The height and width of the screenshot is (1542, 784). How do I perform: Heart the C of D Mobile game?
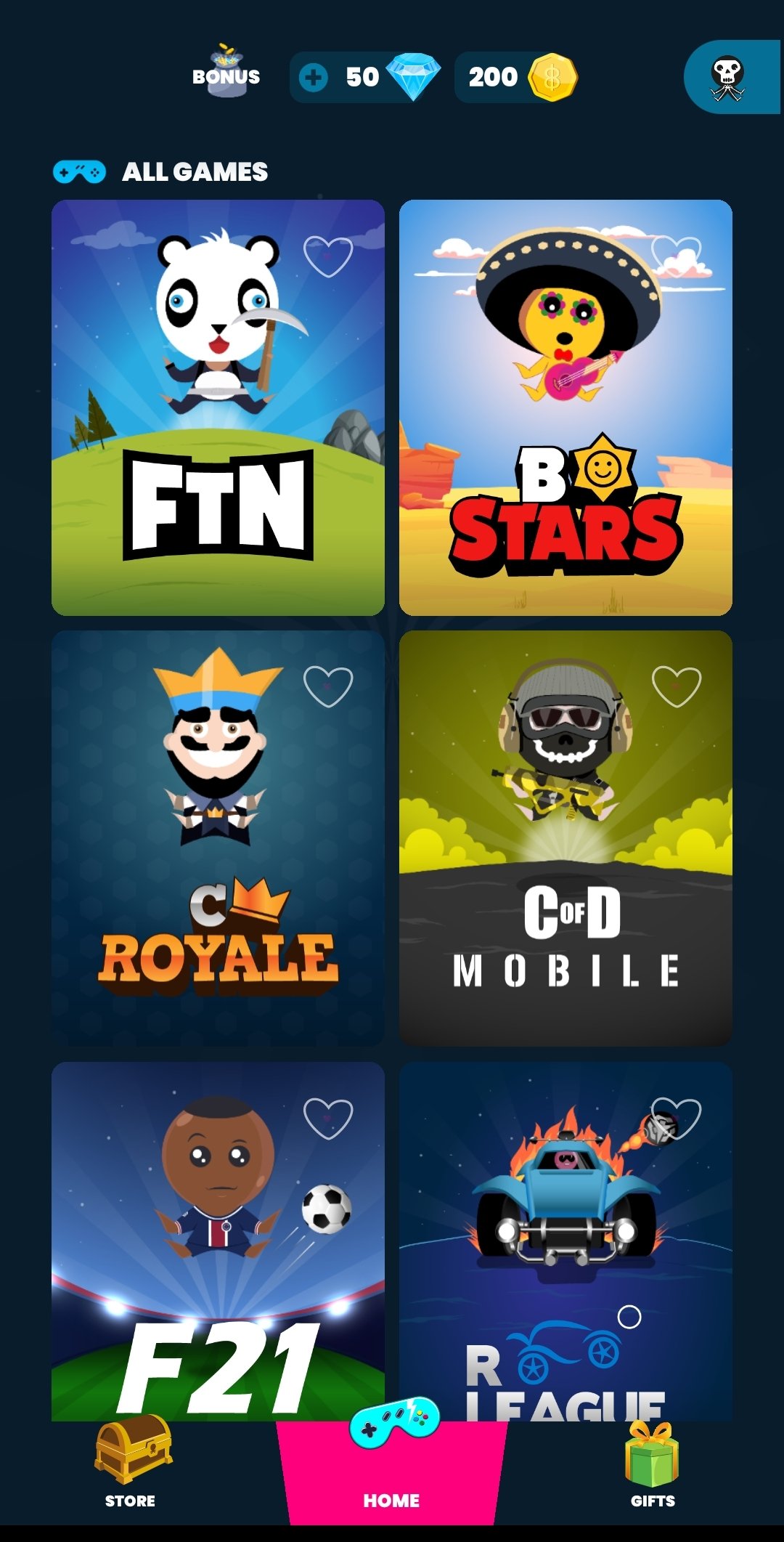coord(677,686)
